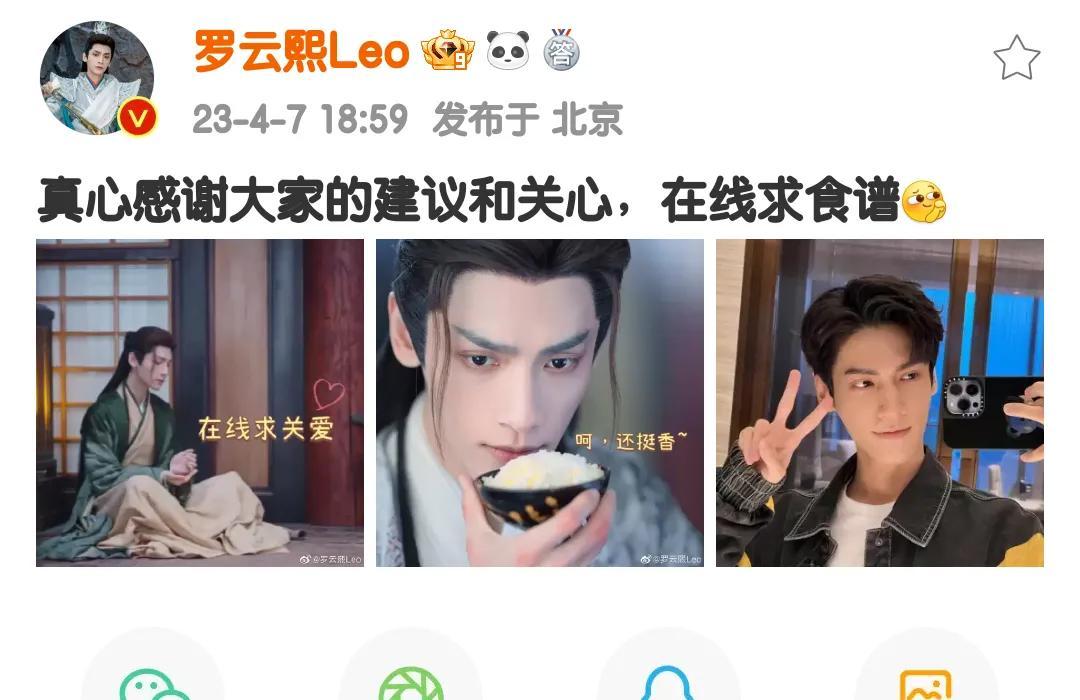Favorite this post with the star icon

coord(1016,58)
